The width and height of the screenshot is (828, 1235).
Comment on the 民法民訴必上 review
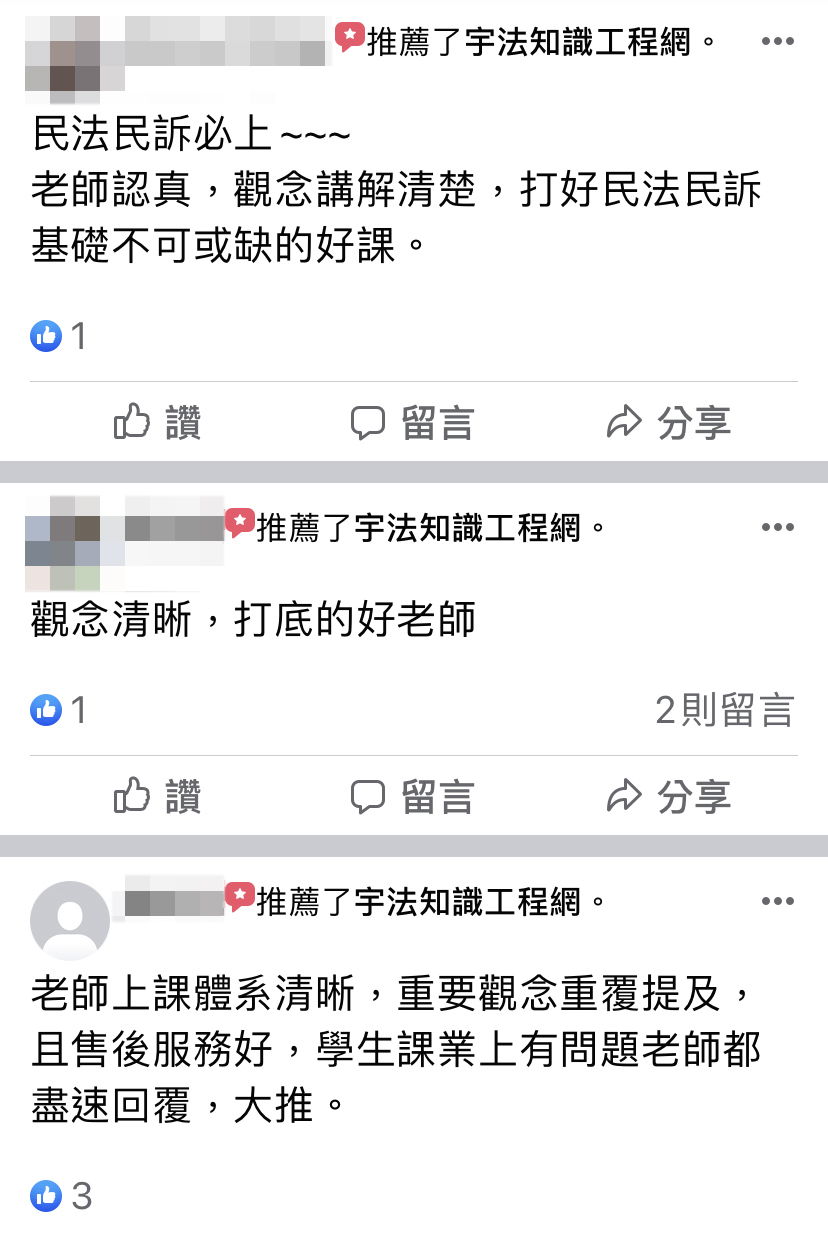tap(412, 423)
